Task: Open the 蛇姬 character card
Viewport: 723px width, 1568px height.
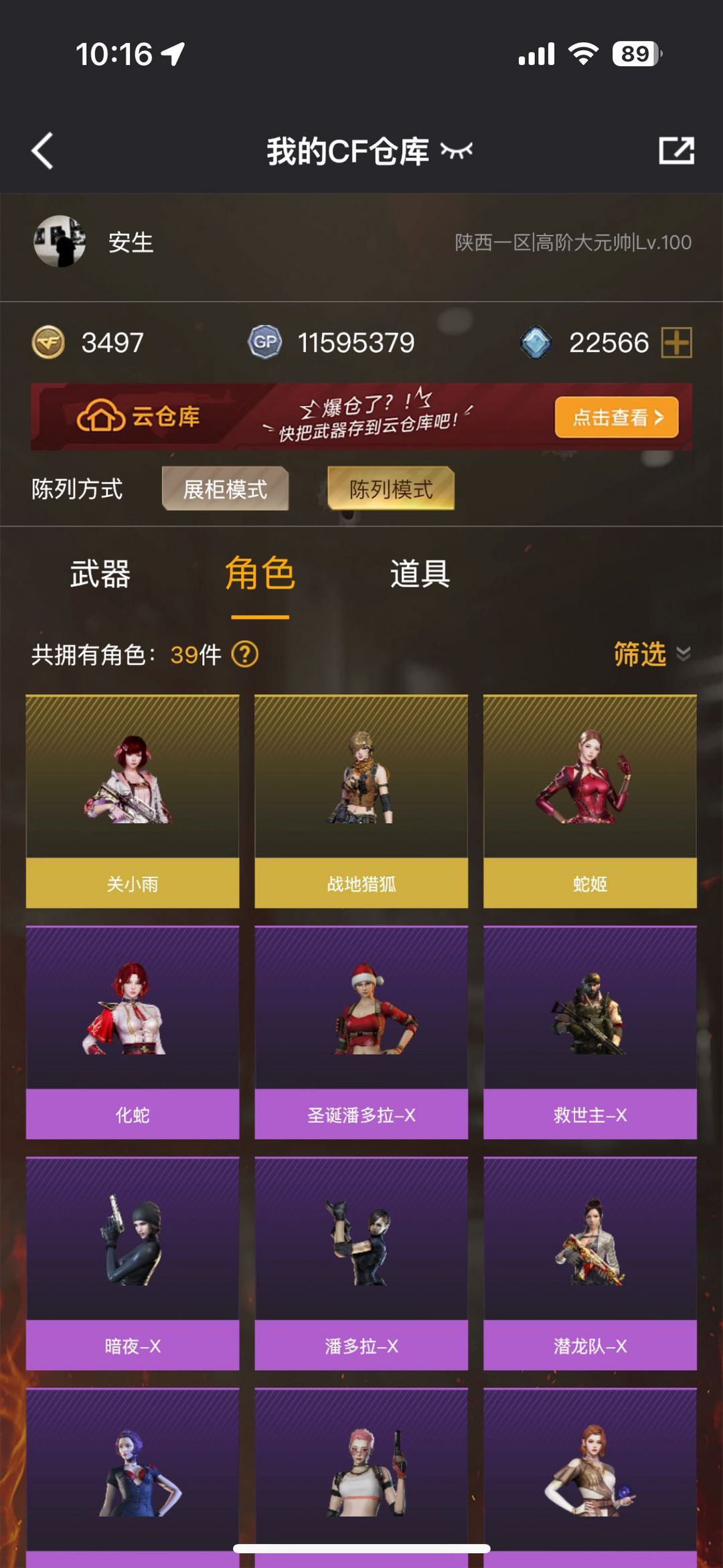Action: pyautogui.click(x=590, y=802)
